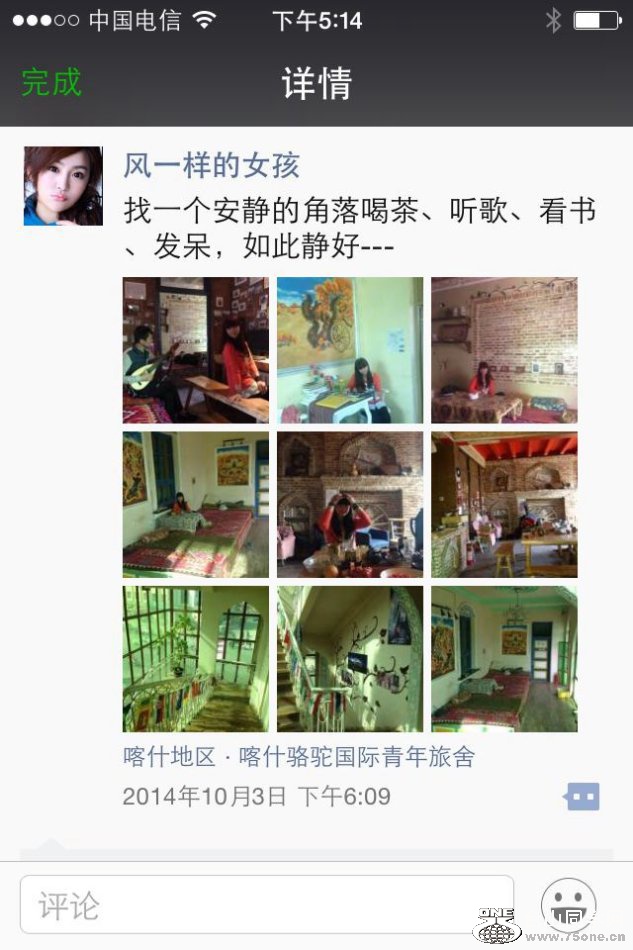Open the last photo of the green room
Screen dimensions: 633x950
504,659
